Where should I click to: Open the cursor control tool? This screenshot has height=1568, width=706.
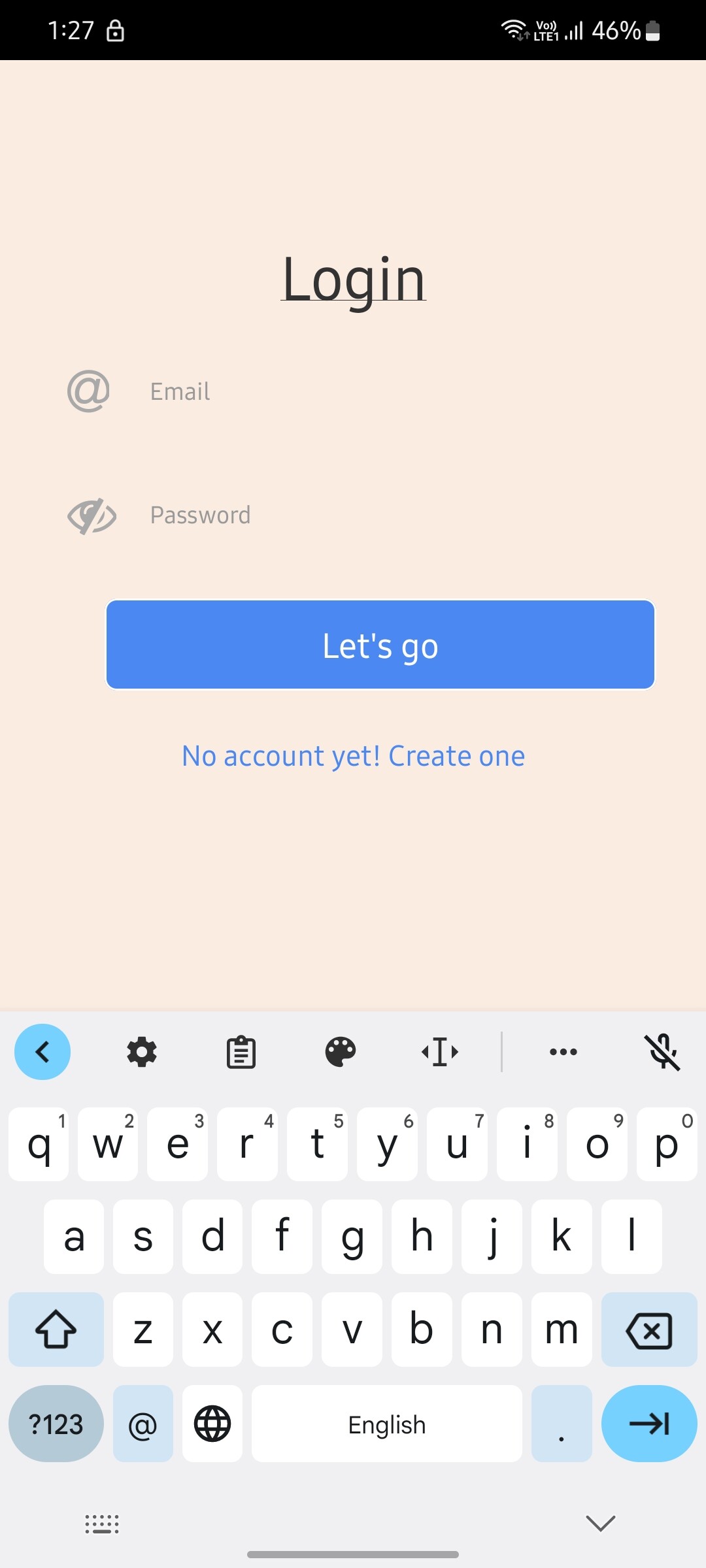tap(440, 1052)
